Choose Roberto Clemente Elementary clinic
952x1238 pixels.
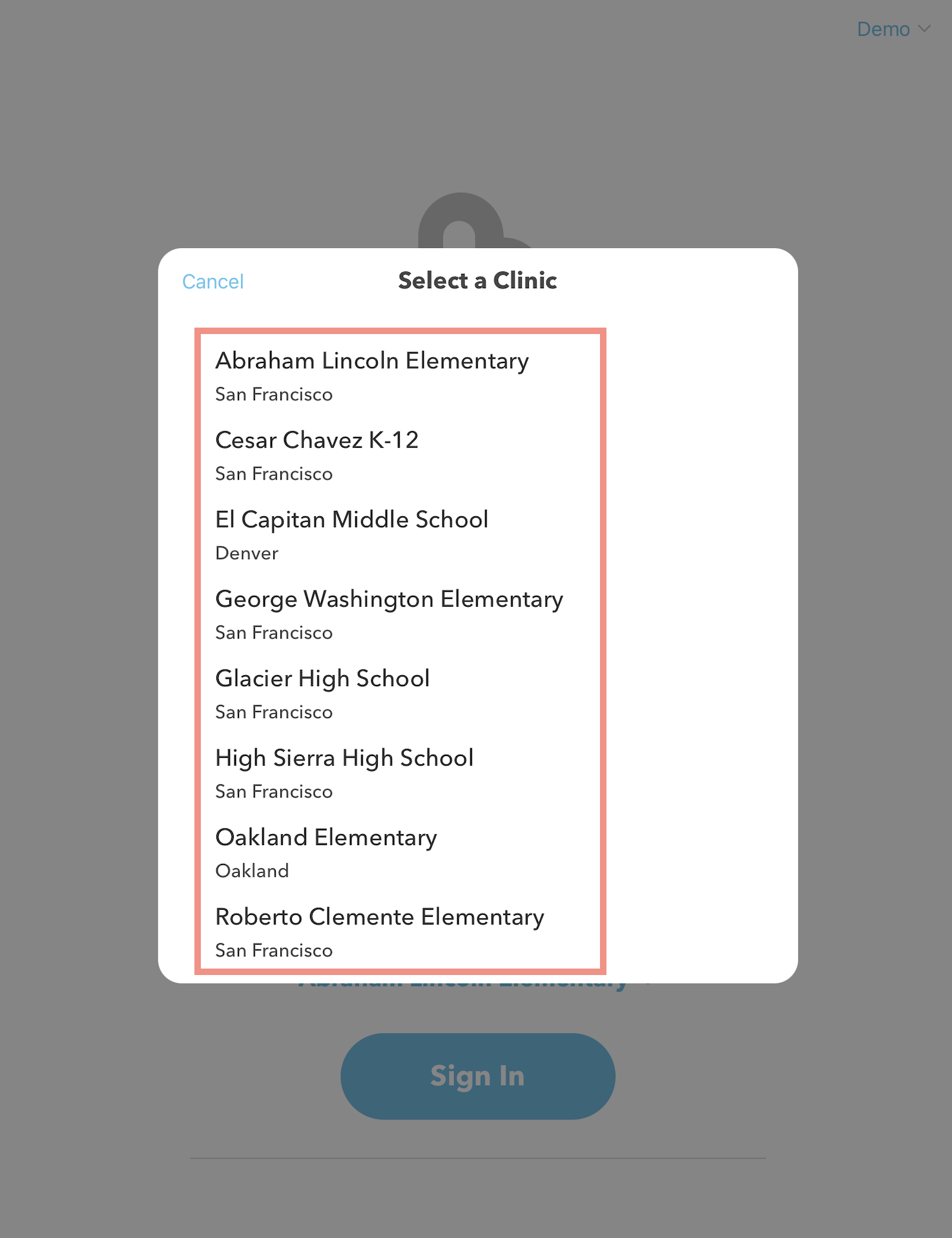[380, 932]
